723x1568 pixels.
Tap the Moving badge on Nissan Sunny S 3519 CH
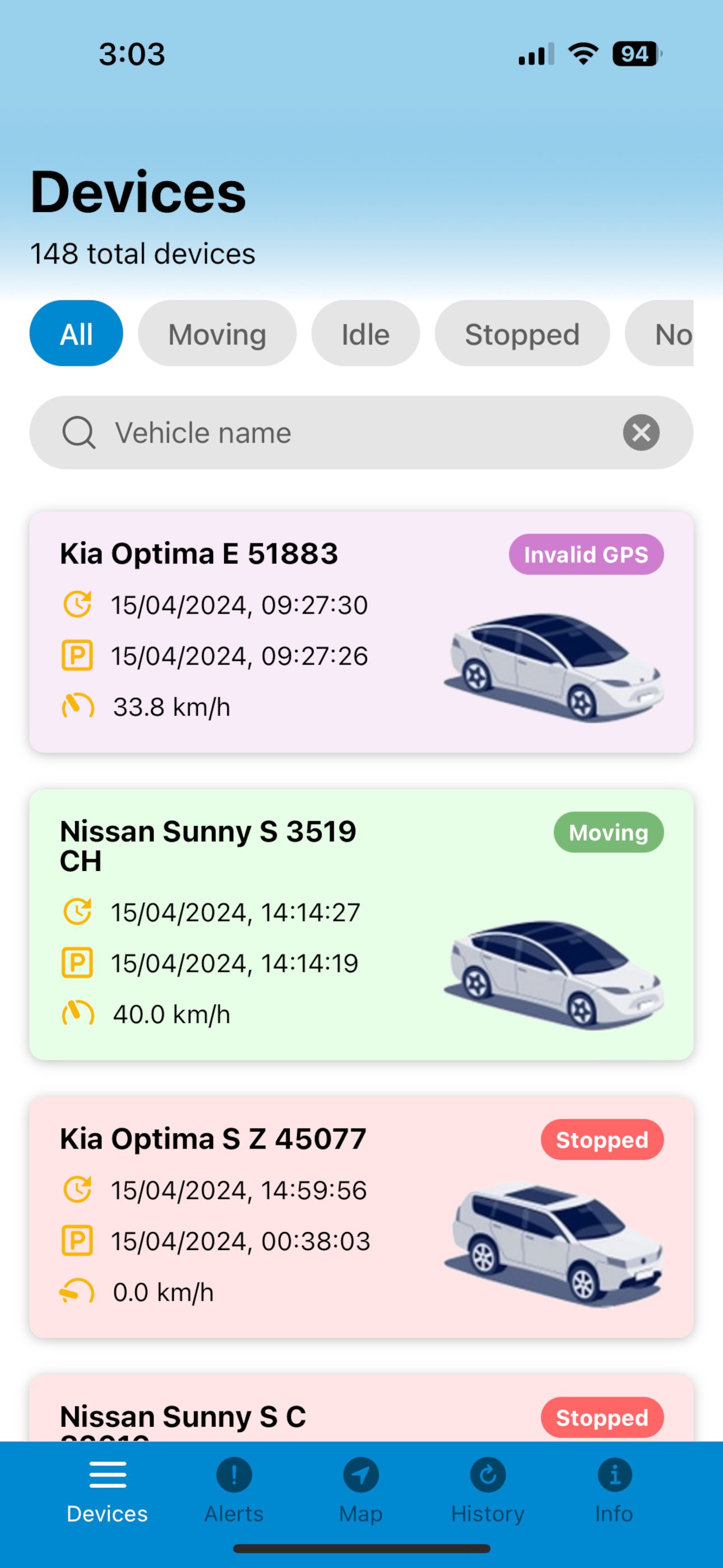(608, 832)
